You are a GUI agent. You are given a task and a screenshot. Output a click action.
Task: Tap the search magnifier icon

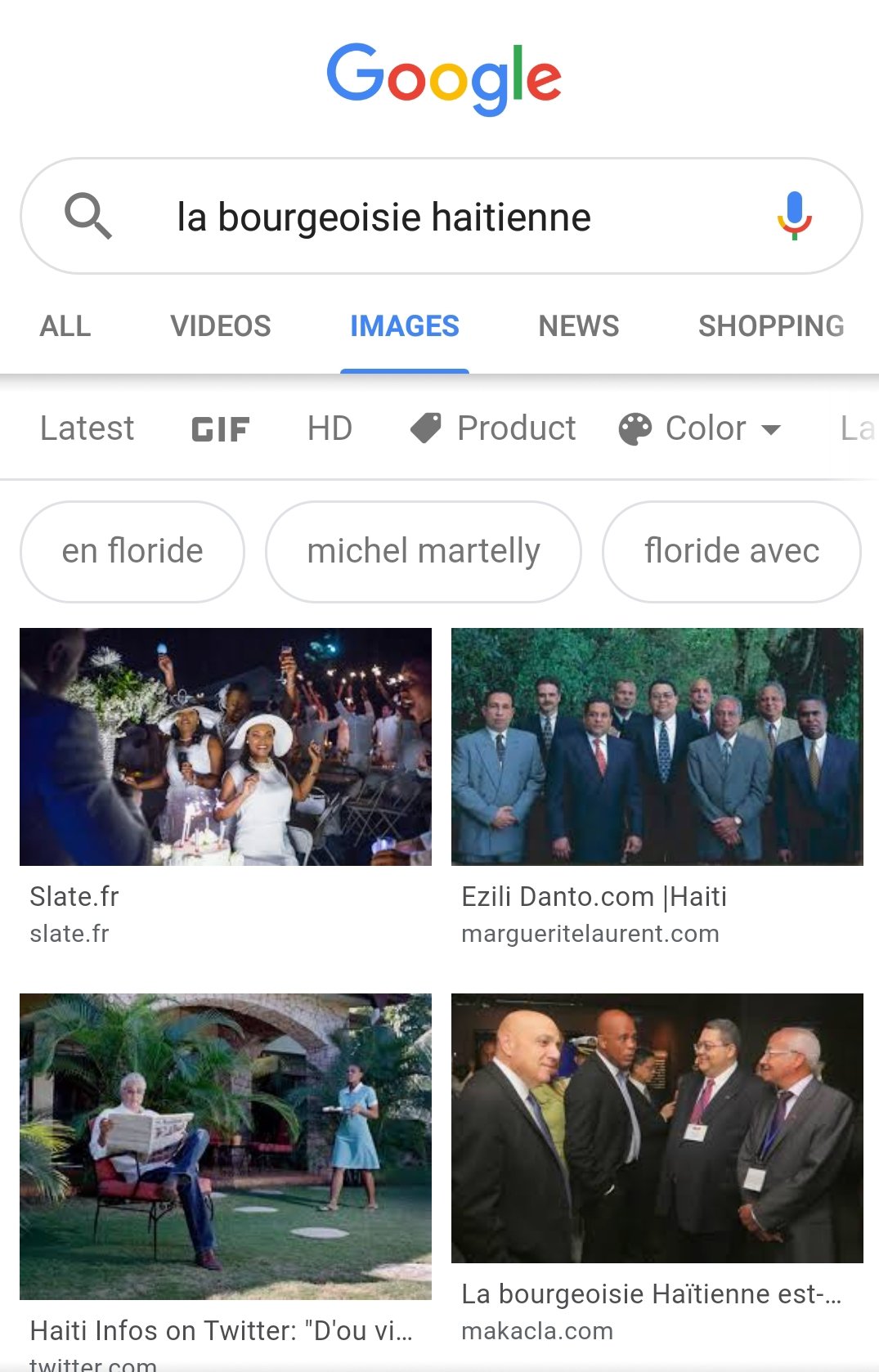click(x=87, y=216)
